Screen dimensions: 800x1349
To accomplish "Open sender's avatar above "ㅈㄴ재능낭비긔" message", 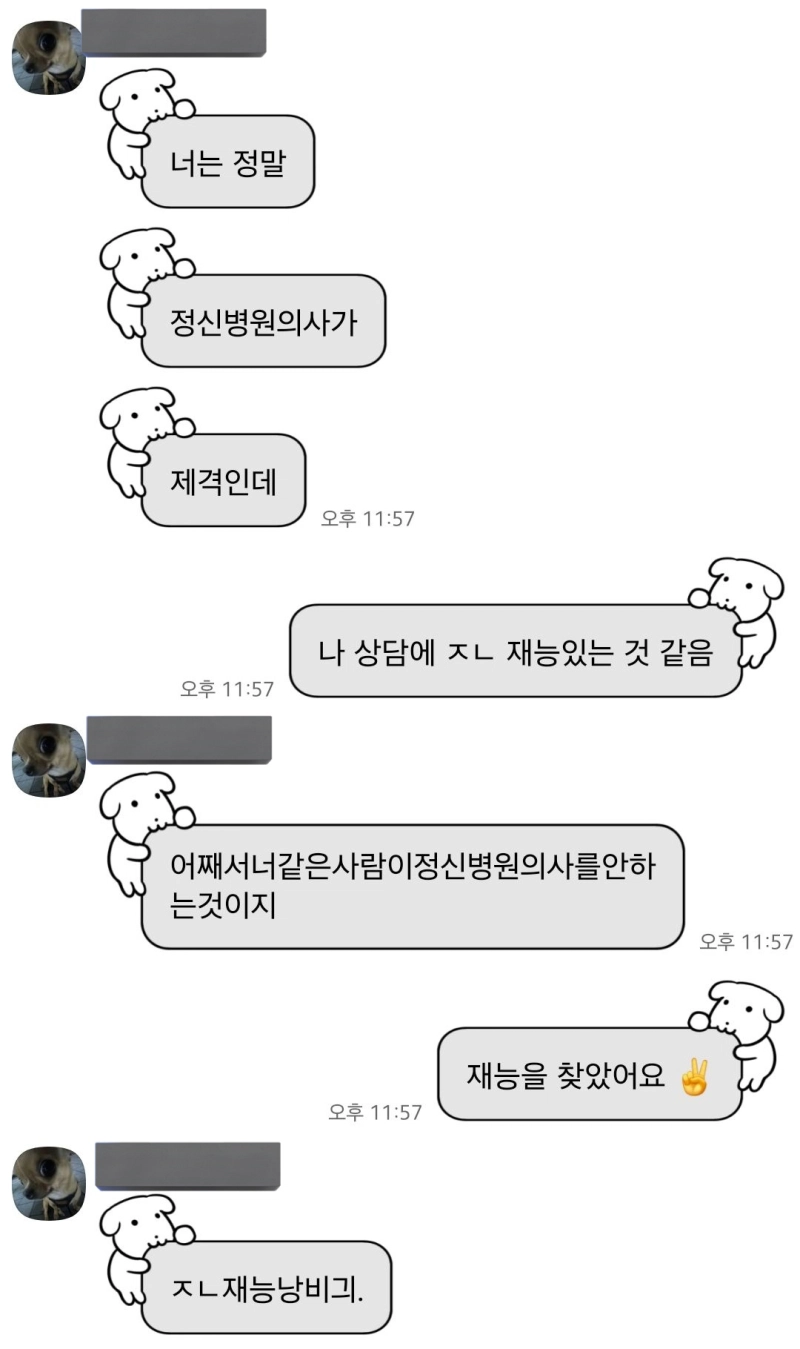I will coord(48,1182).
